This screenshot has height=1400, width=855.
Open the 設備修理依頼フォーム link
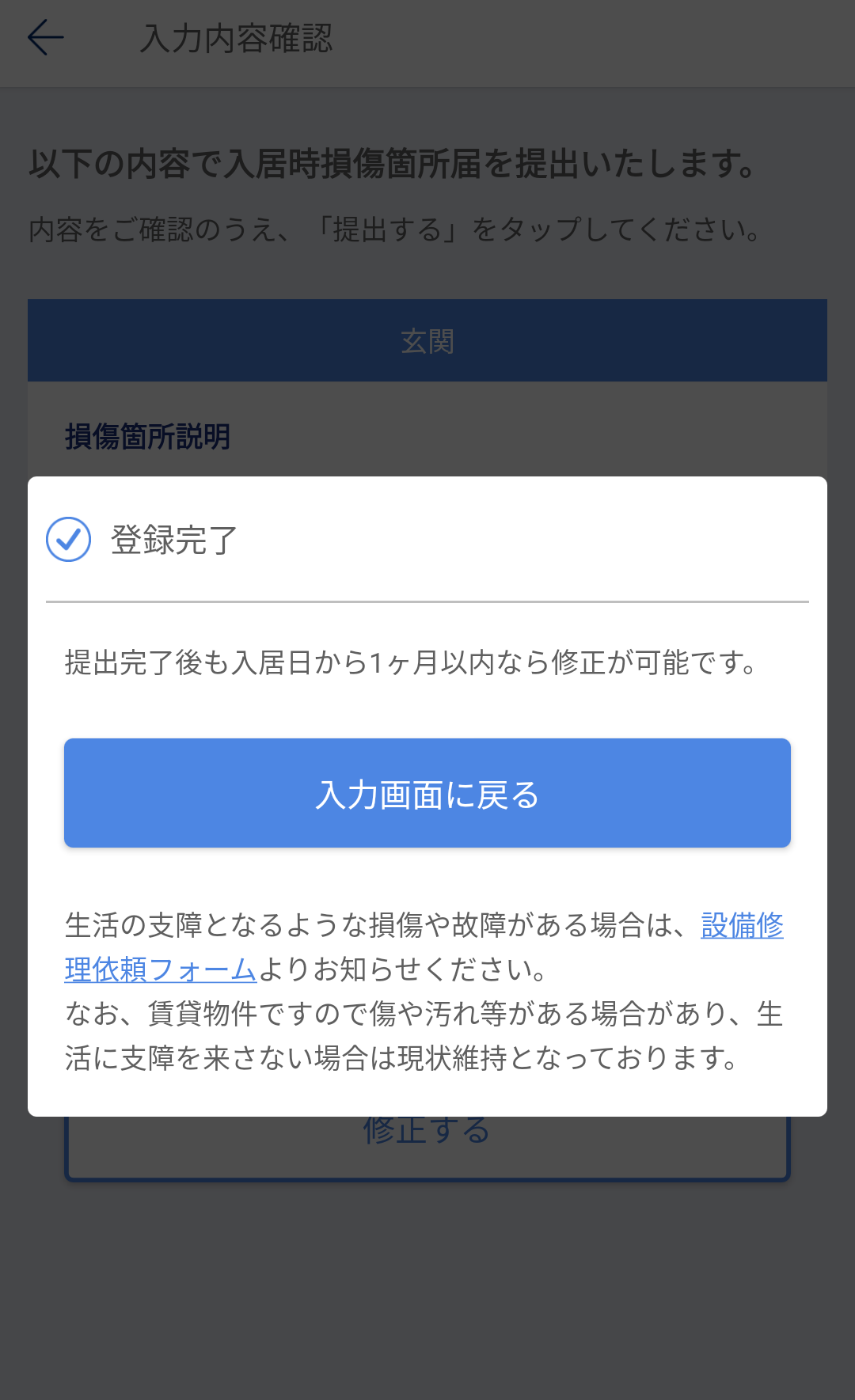point(161,969)
